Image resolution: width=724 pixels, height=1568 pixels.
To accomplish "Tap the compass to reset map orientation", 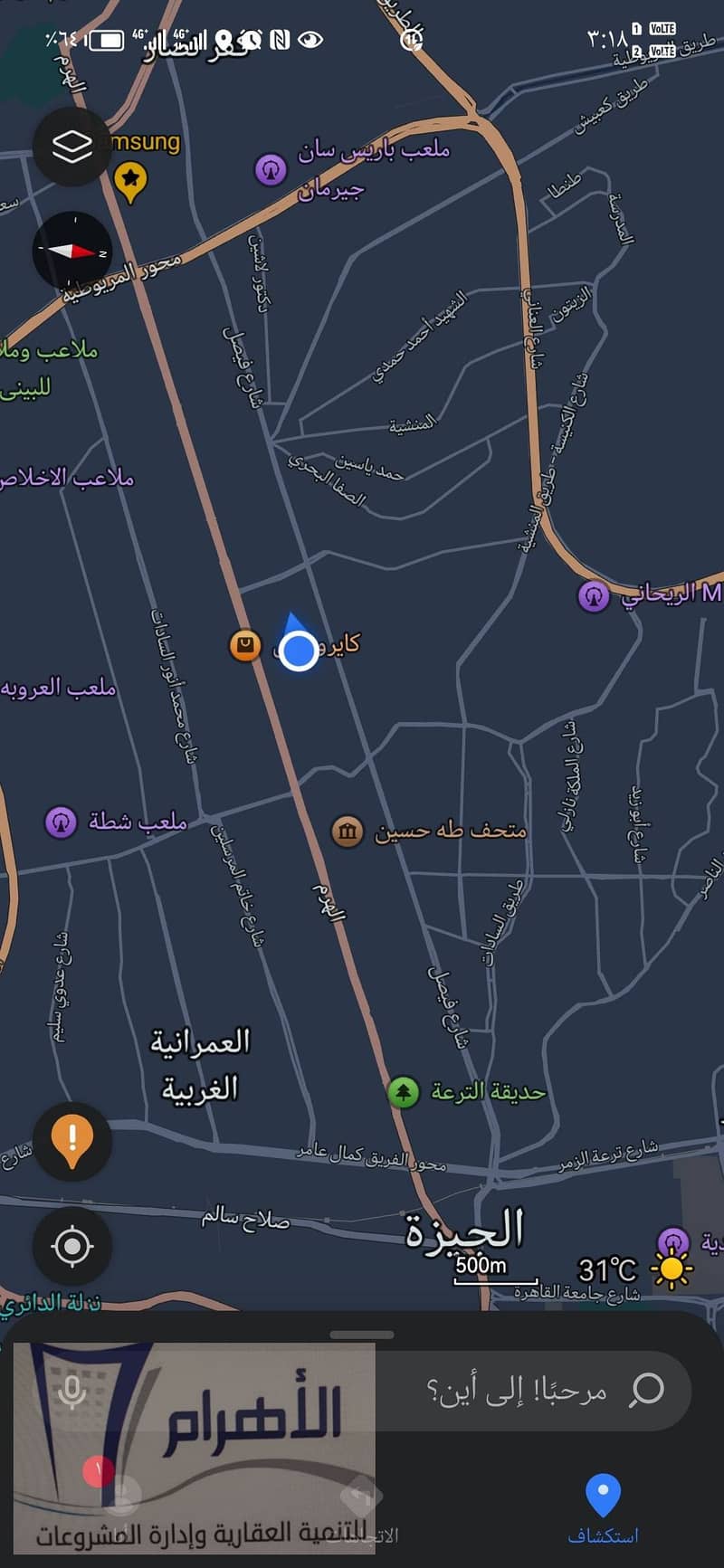I will (72, 251).
